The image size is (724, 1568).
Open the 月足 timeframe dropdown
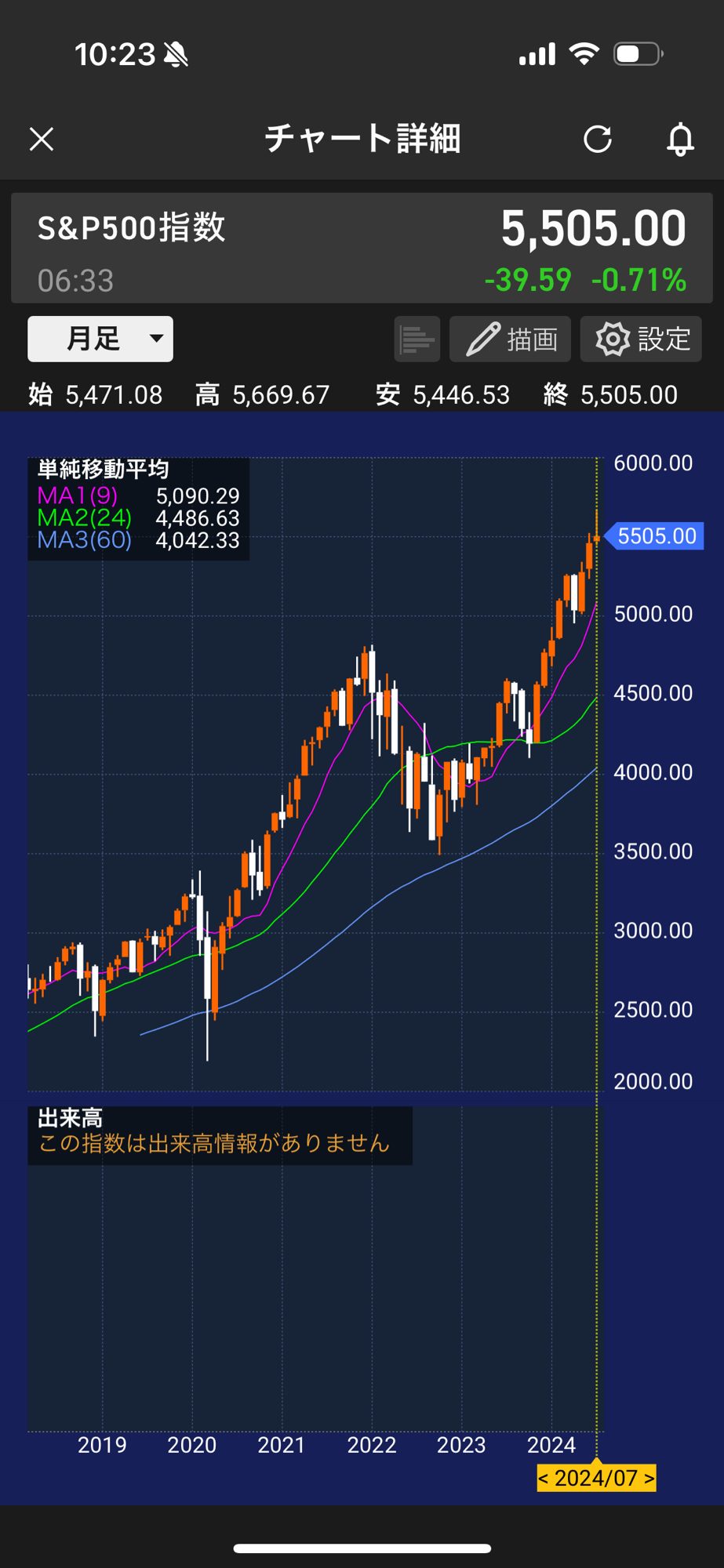tap(100, 339)
